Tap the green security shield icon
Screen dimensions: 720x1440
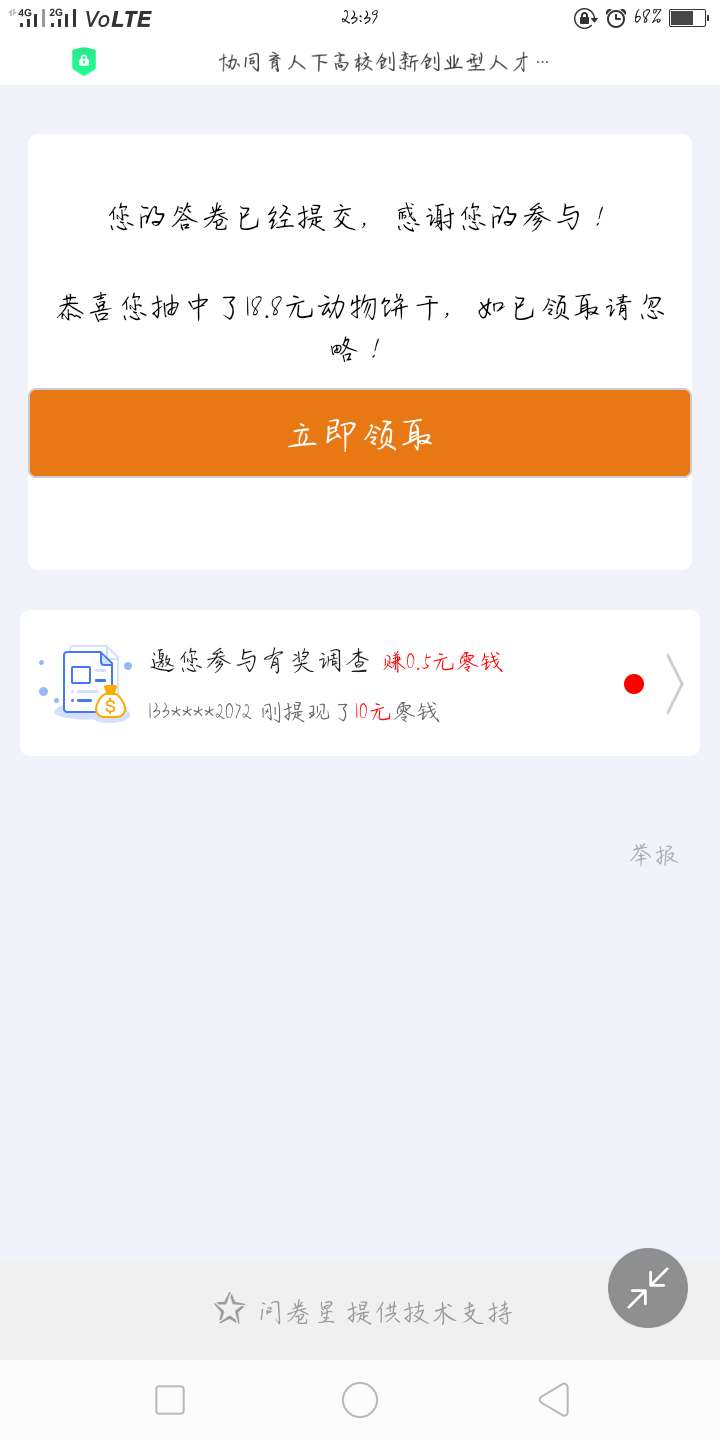[84, 62]
